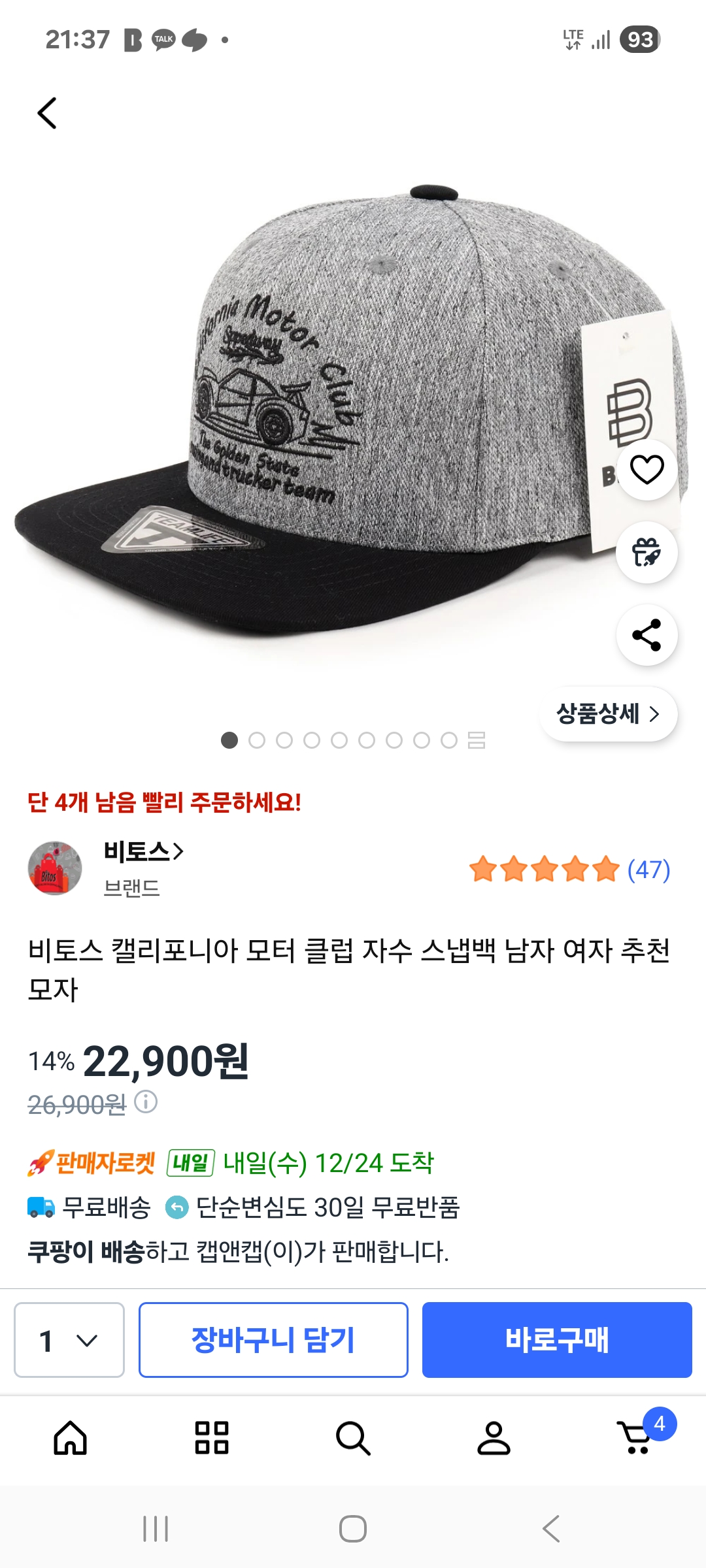
Task: Show info about the 26,900원 original price
Action: tap(146, 1102)
